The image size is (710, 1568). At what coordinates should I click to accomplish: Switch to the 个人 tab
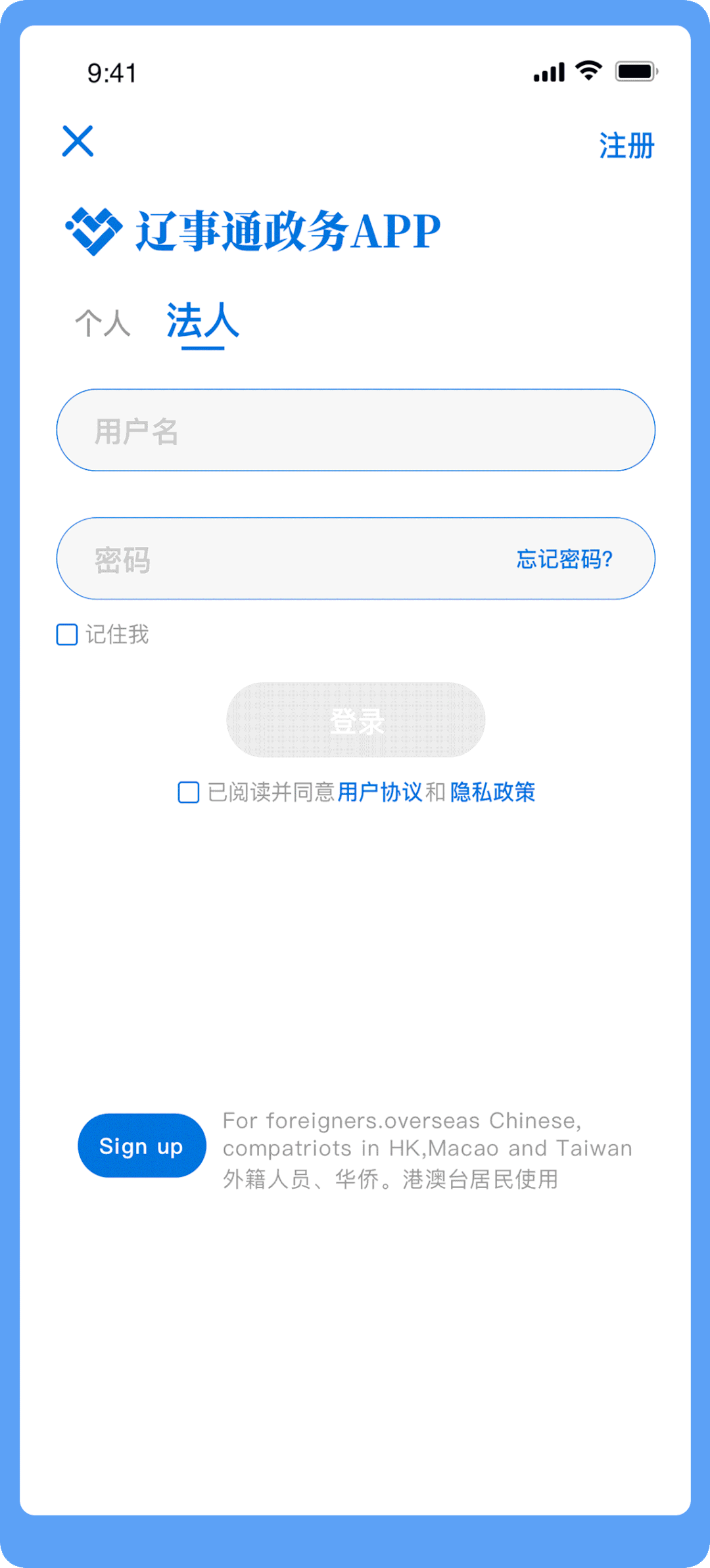[103, 323]
